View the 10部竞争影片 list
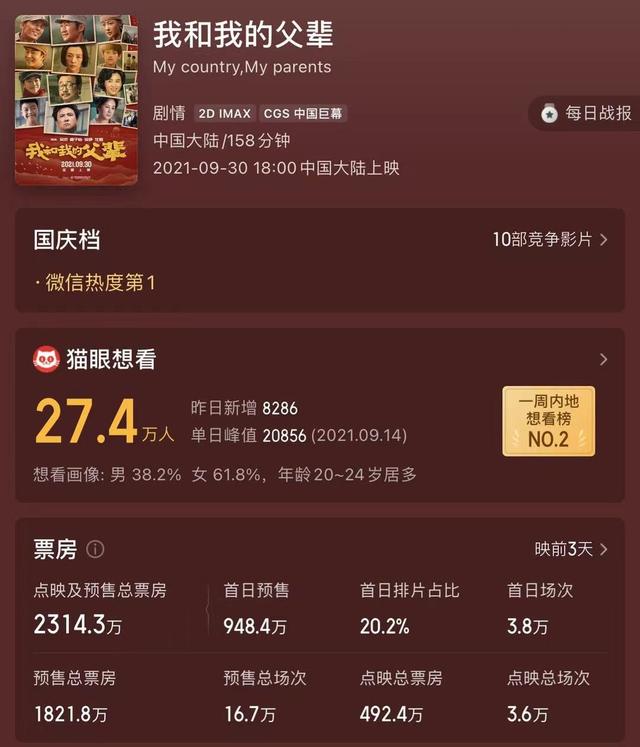This screenshot has width=640, height=747. [550, 240]
